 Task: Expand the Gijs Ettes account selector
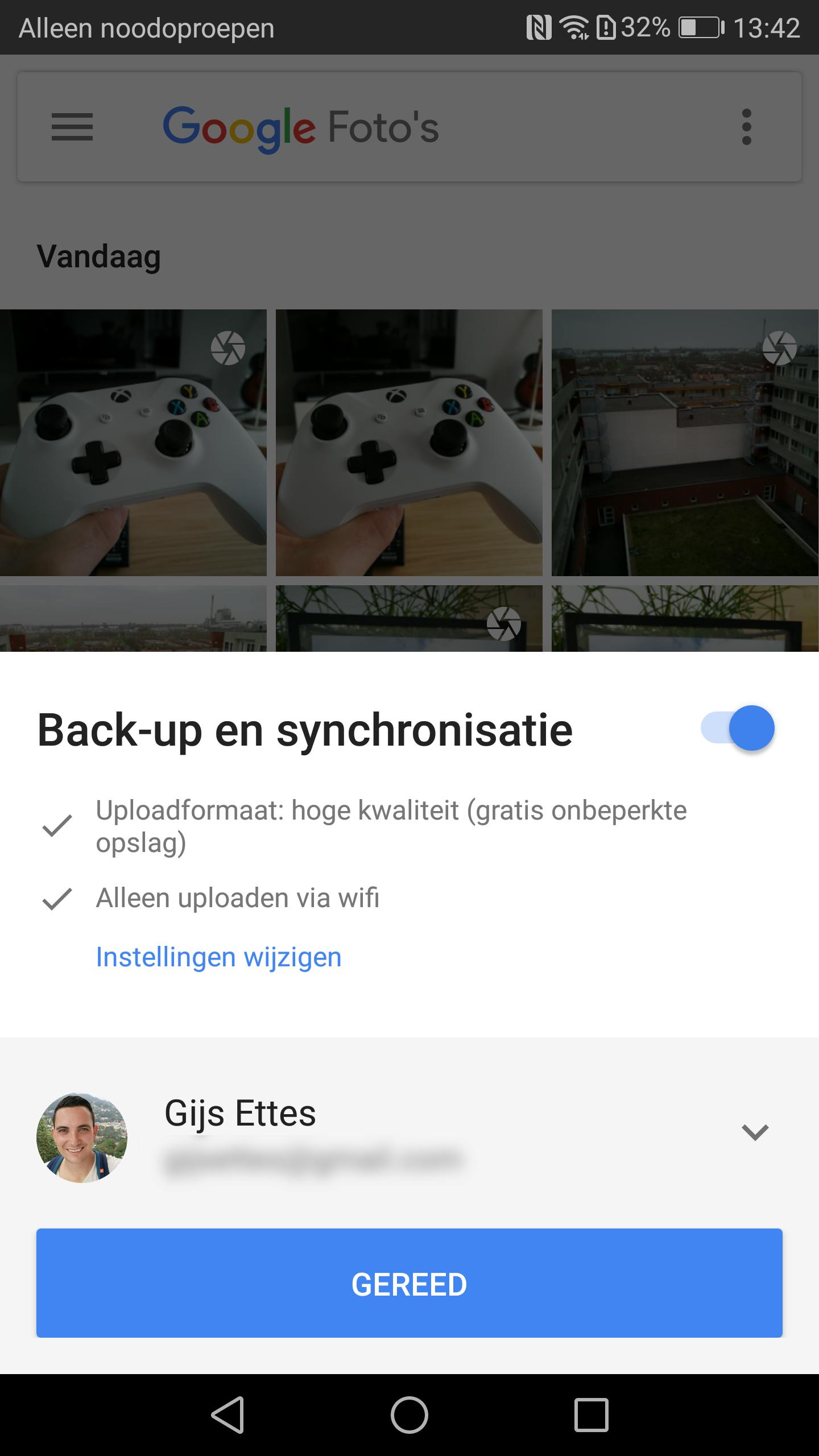(x=755, y=1132)
